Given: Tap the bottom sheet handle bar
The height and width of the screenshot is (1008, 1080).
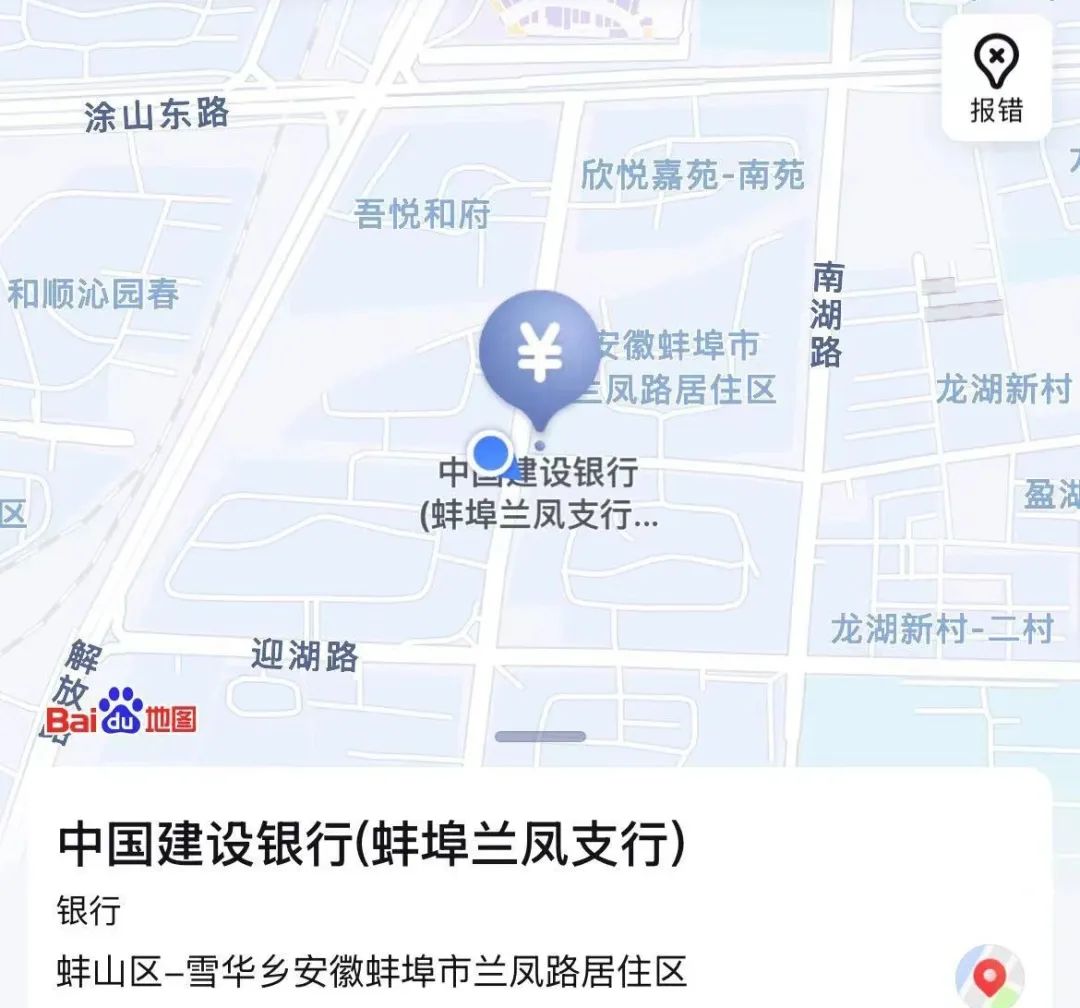Looking at the screenshot, I should click(x=540, y=737).
